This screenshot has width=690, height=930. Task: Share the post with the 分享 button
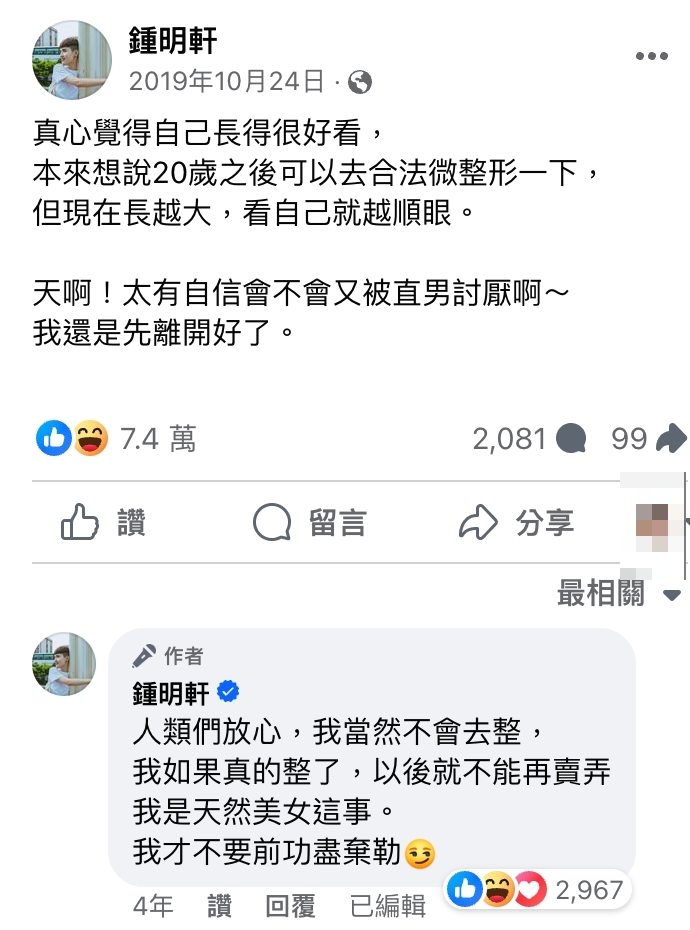point(516,522)
